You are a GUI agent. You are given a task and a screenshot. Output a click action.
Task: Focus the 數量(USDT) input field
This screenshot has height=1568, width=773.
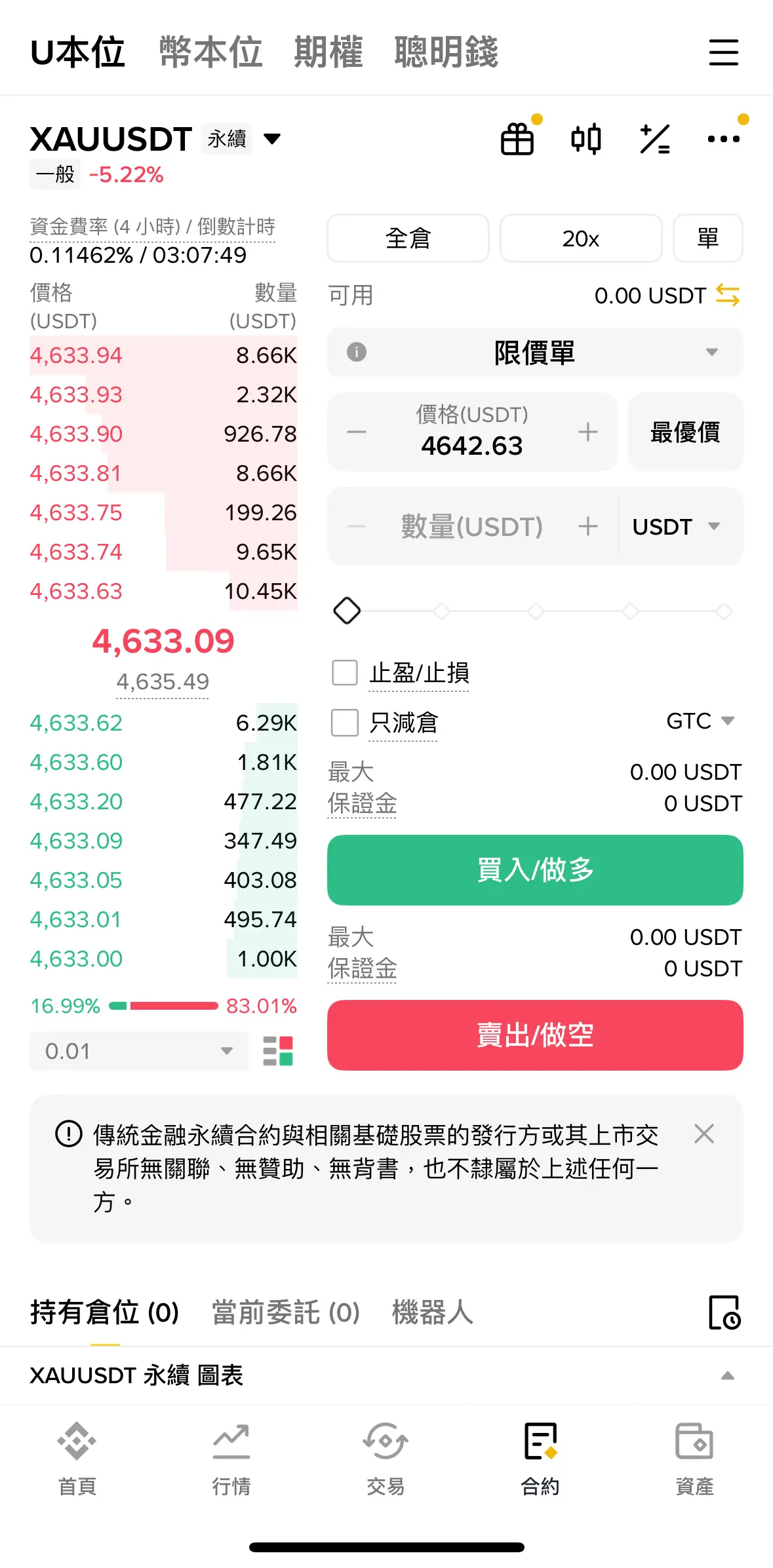click(x=471, y=526)
